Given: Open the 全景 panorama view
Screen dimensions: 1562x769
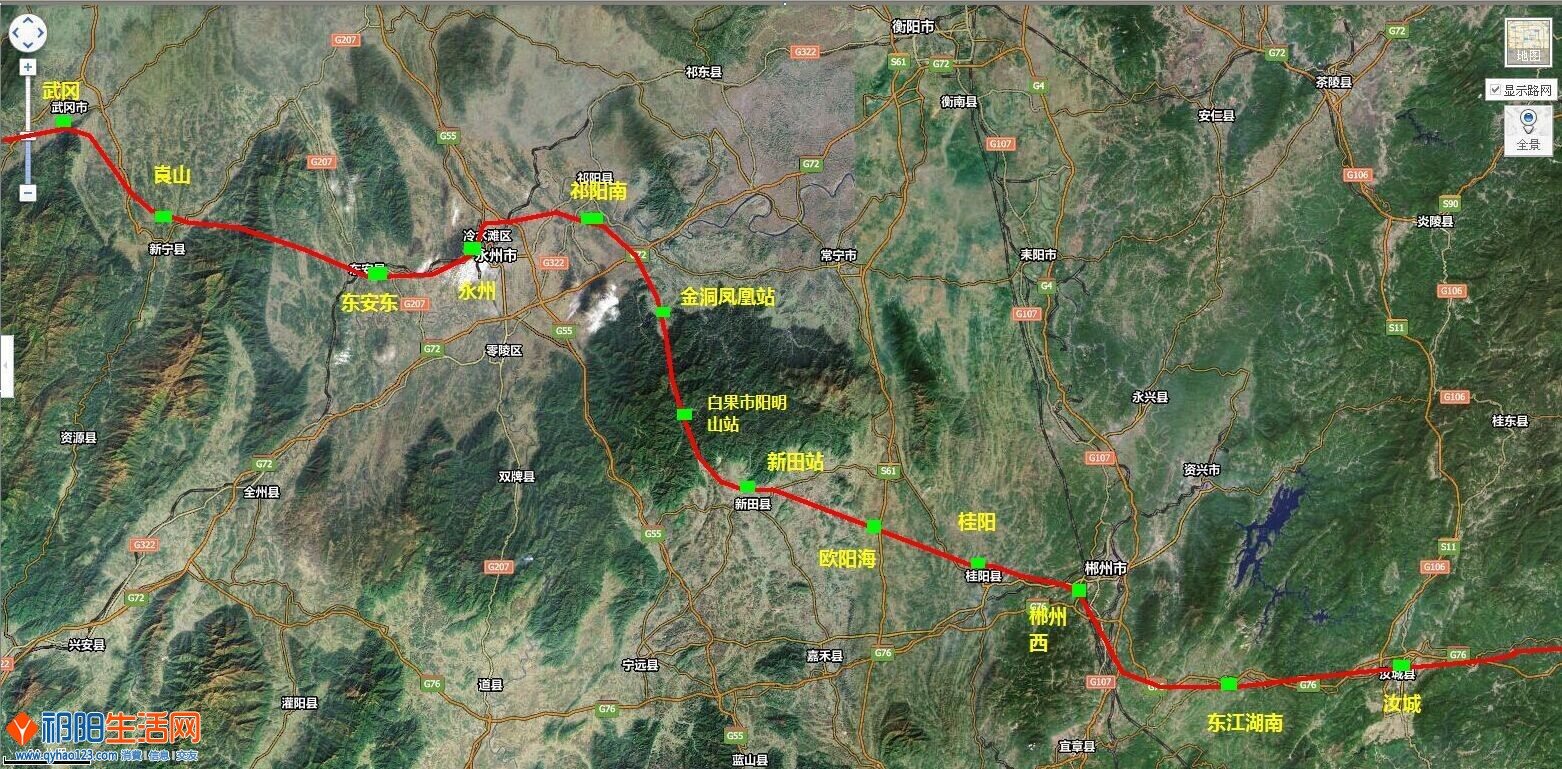Looking at the screenshot, I should pos(1529,130).
